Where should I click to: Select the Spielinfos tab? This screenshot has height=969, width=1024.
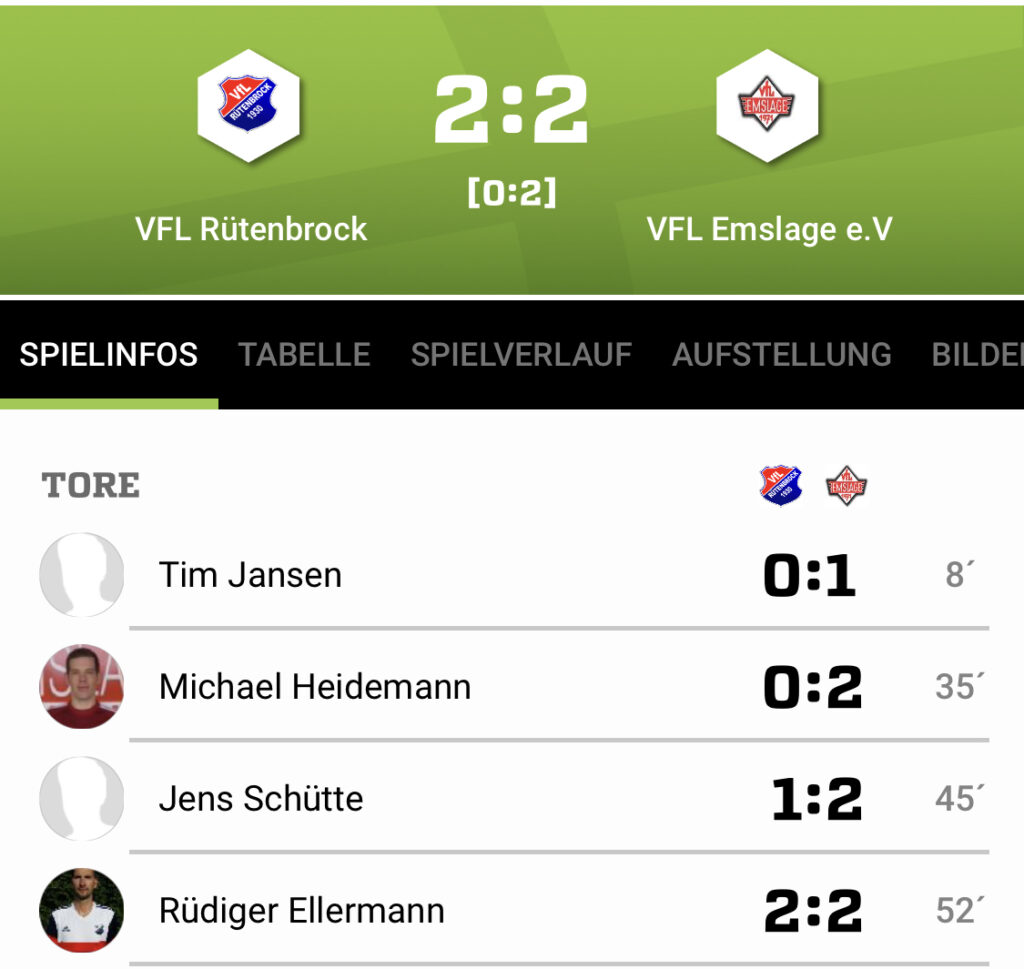click(x=109, y=355)
